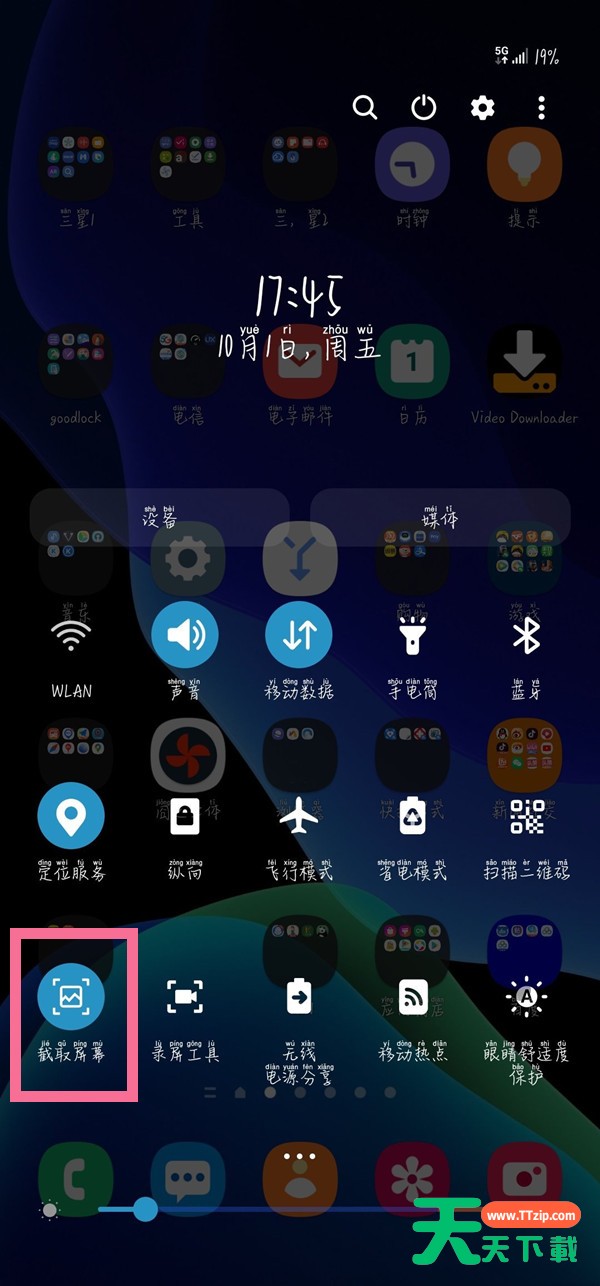Open the search icon in quick panel
This screenshot has width=600, height=1286.
365,107
